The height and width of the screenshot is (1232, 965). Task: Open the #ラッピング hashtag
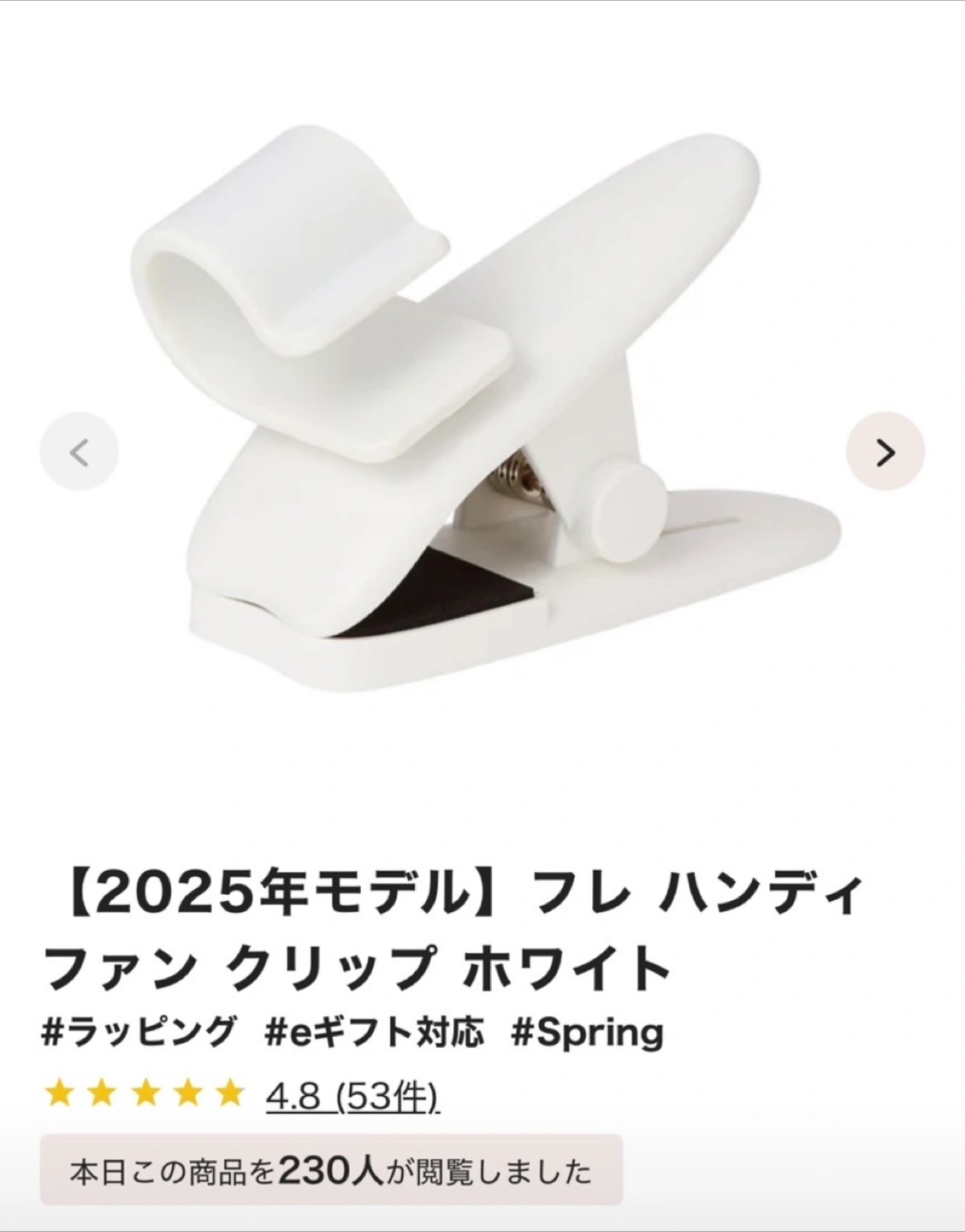click(139, 1032)
